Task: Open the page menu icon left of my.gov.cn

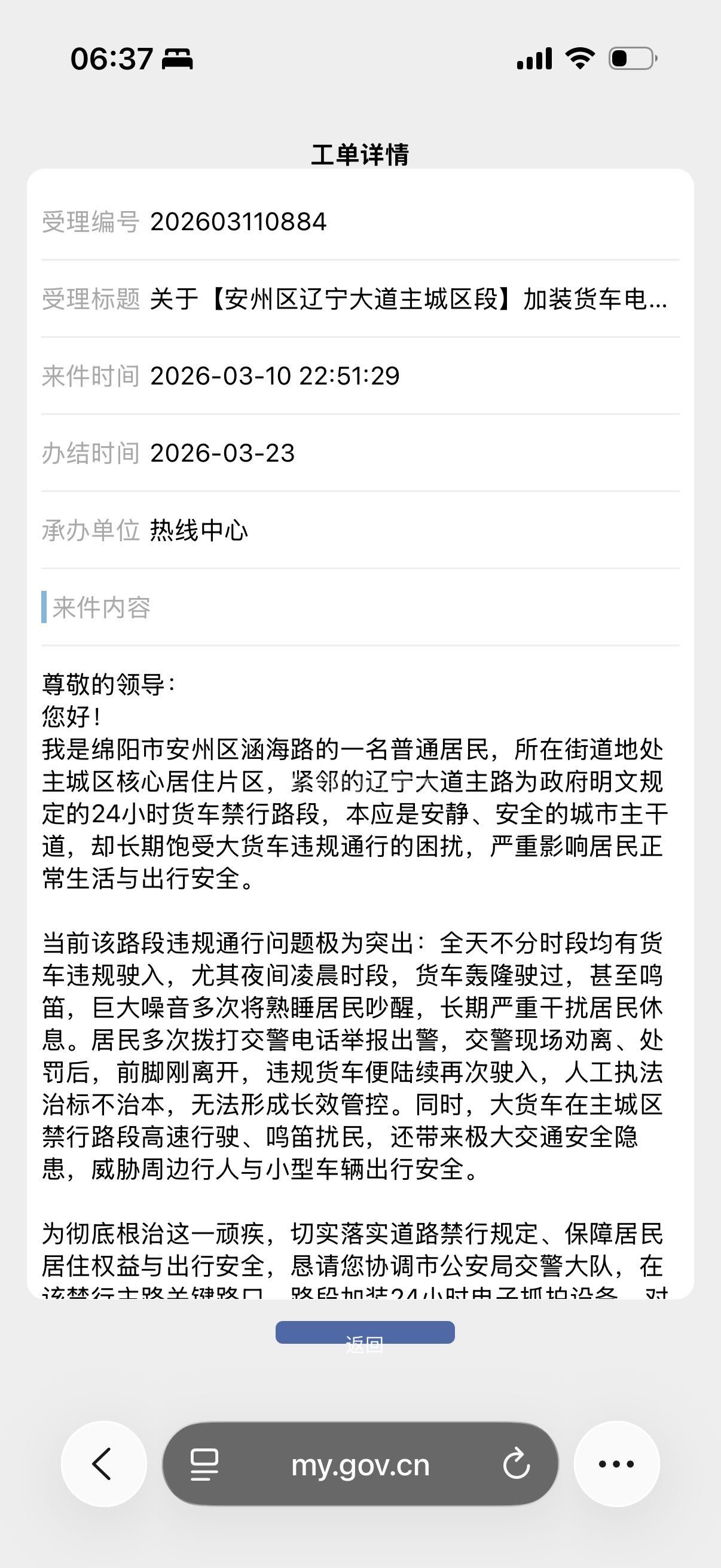Action: (204, 1465)
